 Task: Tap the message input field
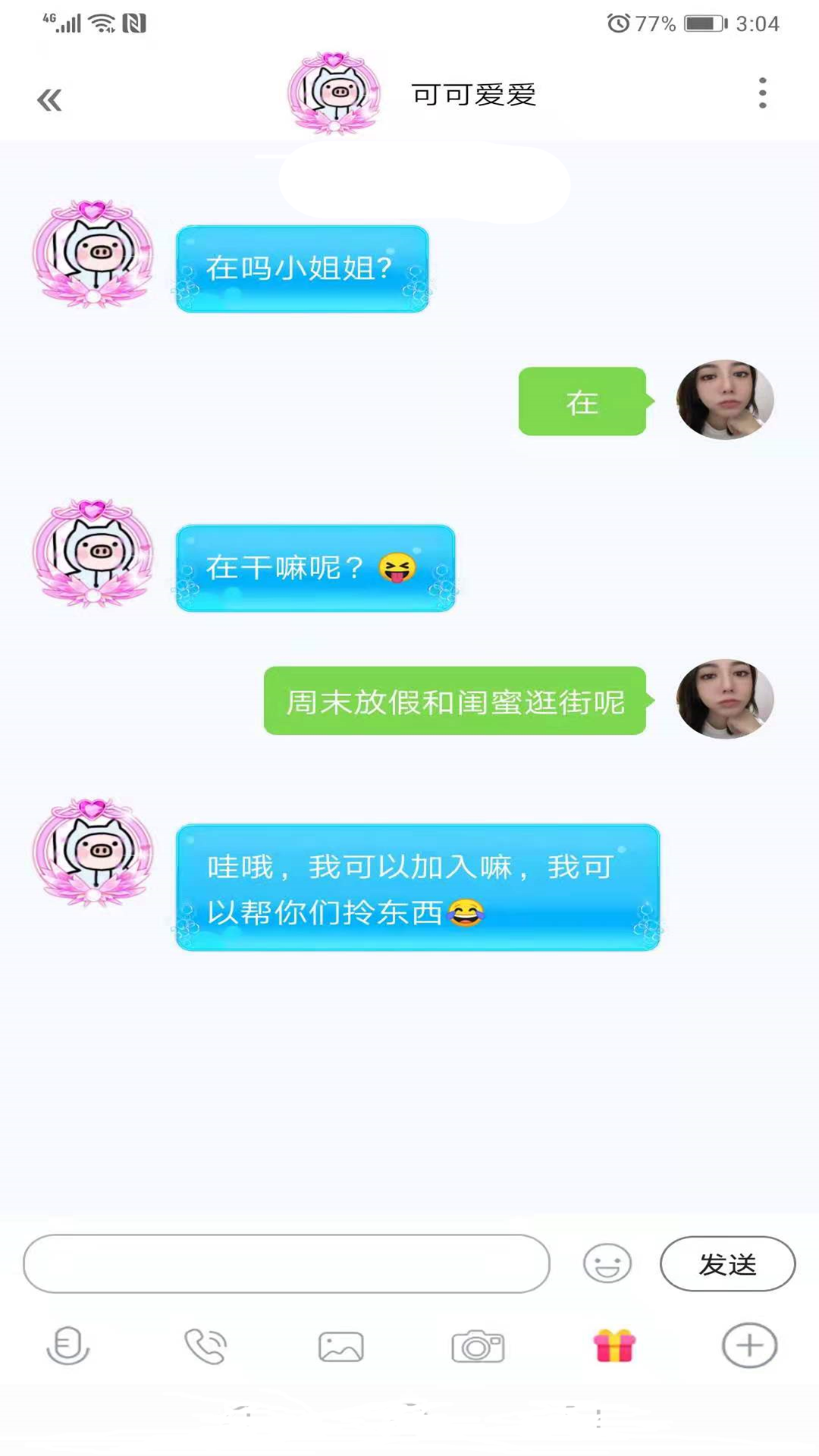click(287, 1263)
